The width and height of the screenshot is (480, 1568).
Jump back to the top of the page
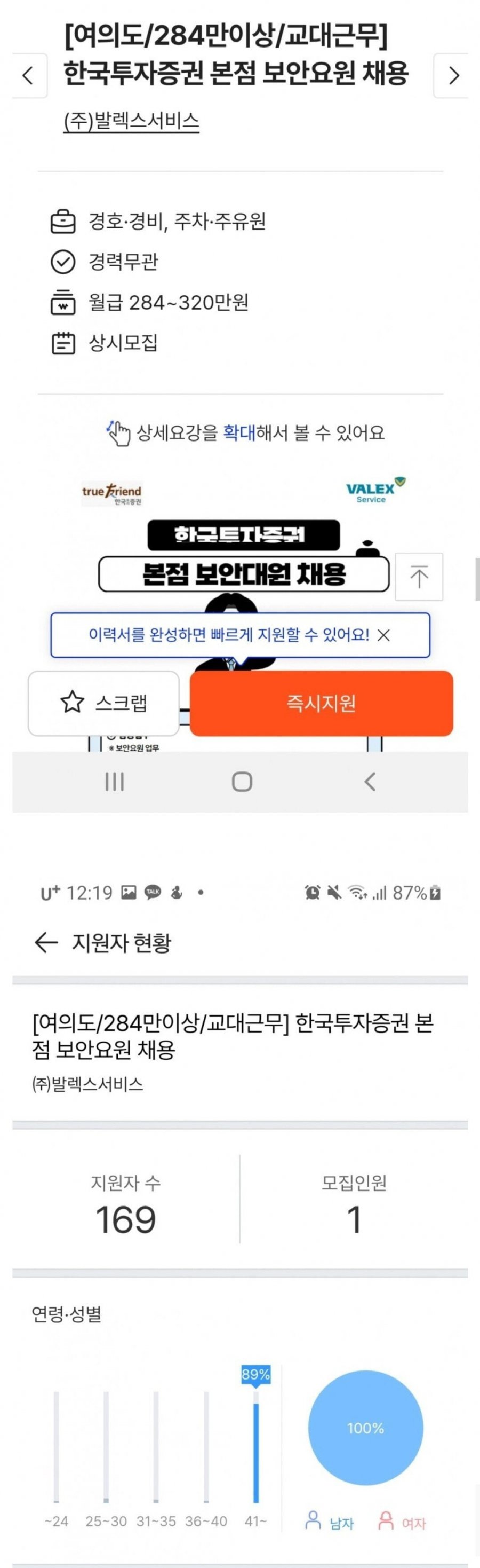click(419, 577)
